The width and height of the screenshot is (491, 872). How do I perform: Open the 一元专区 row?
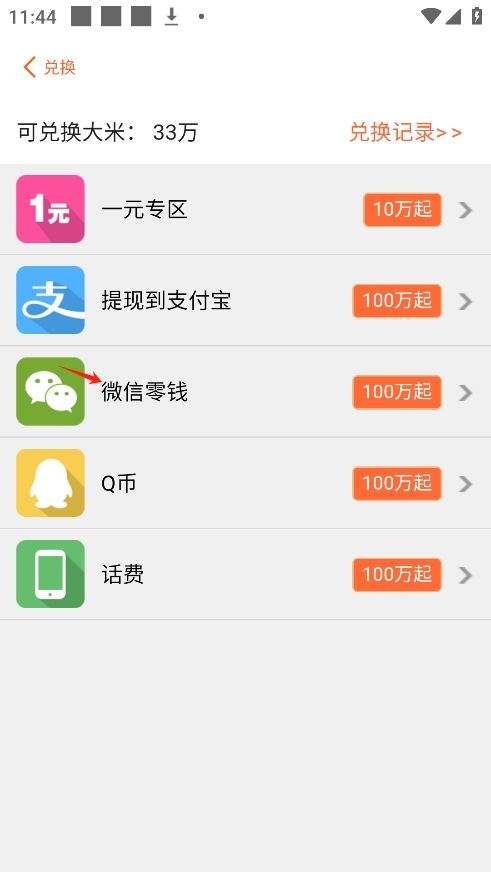point(245,210)
